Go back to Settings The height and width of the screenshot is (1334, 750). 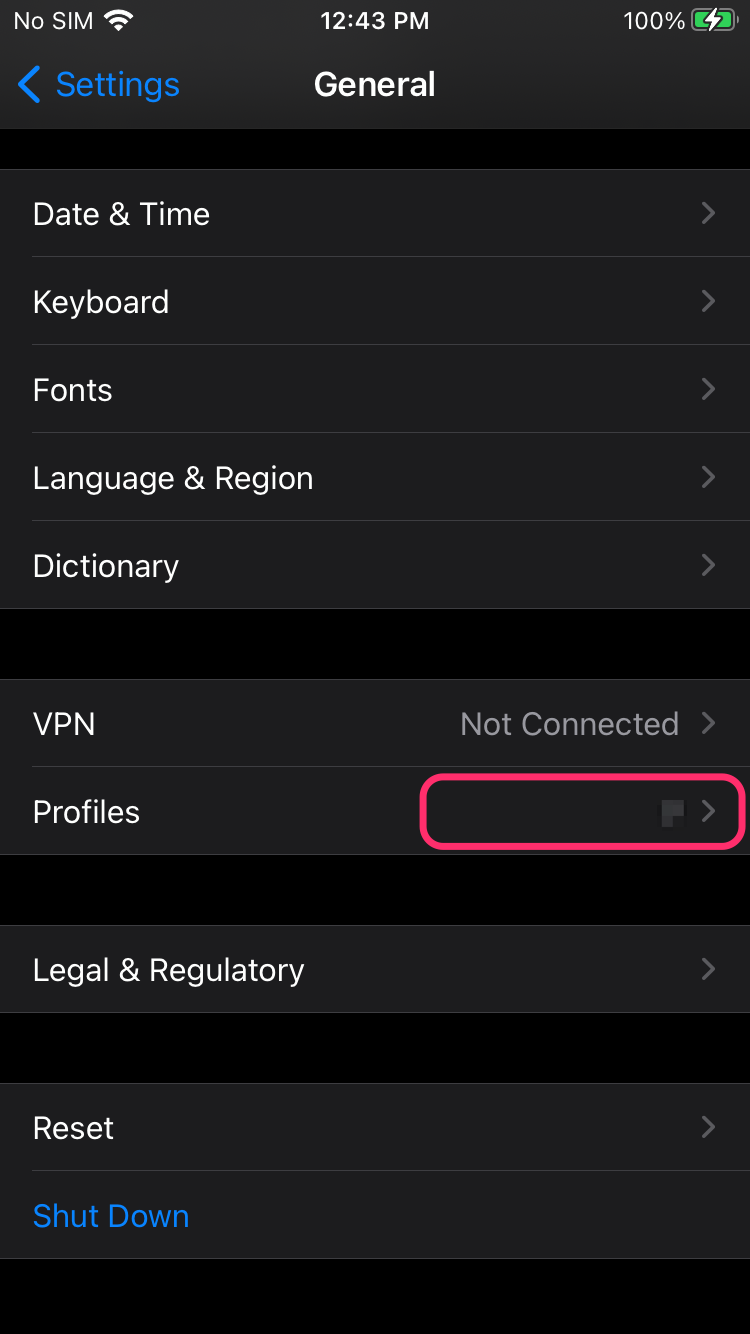pyautogui.click(x=99, y=85)
